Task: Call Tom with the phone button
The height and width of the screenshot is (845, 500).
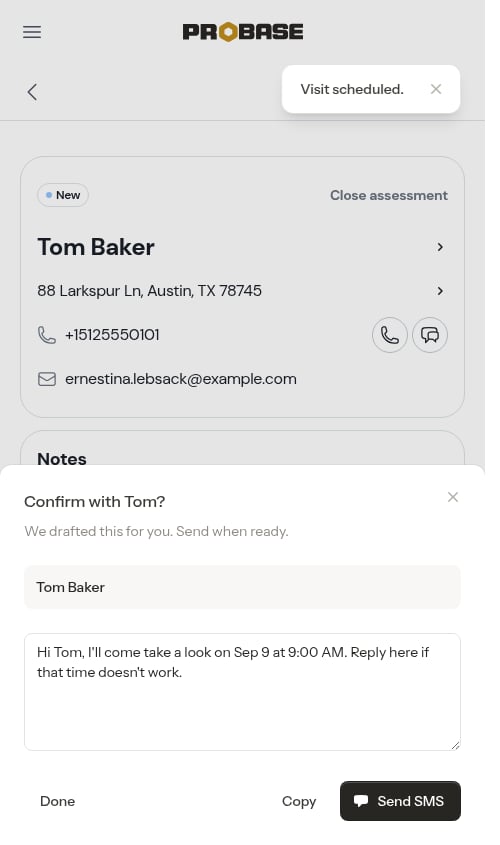Action: point(390,335)
